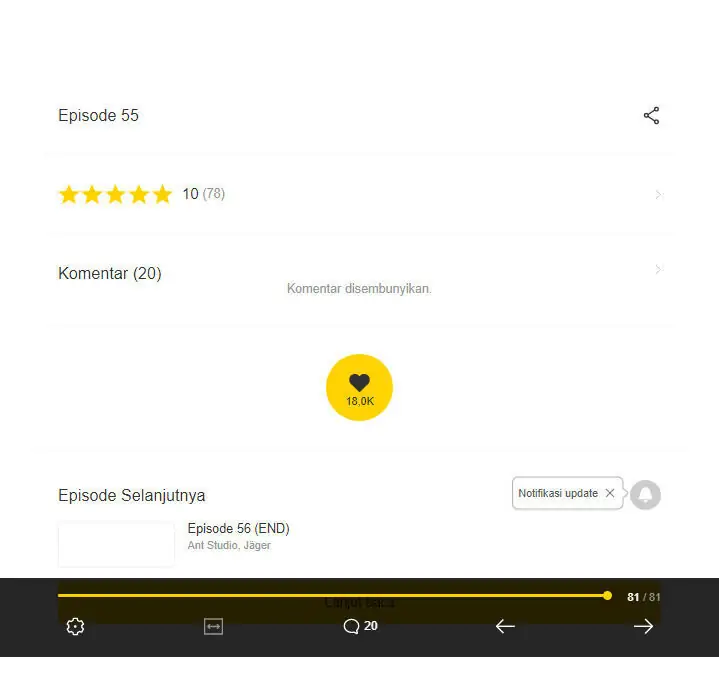Open the reader settings gear
Screen dimensions: 719x675
[75, 626]
